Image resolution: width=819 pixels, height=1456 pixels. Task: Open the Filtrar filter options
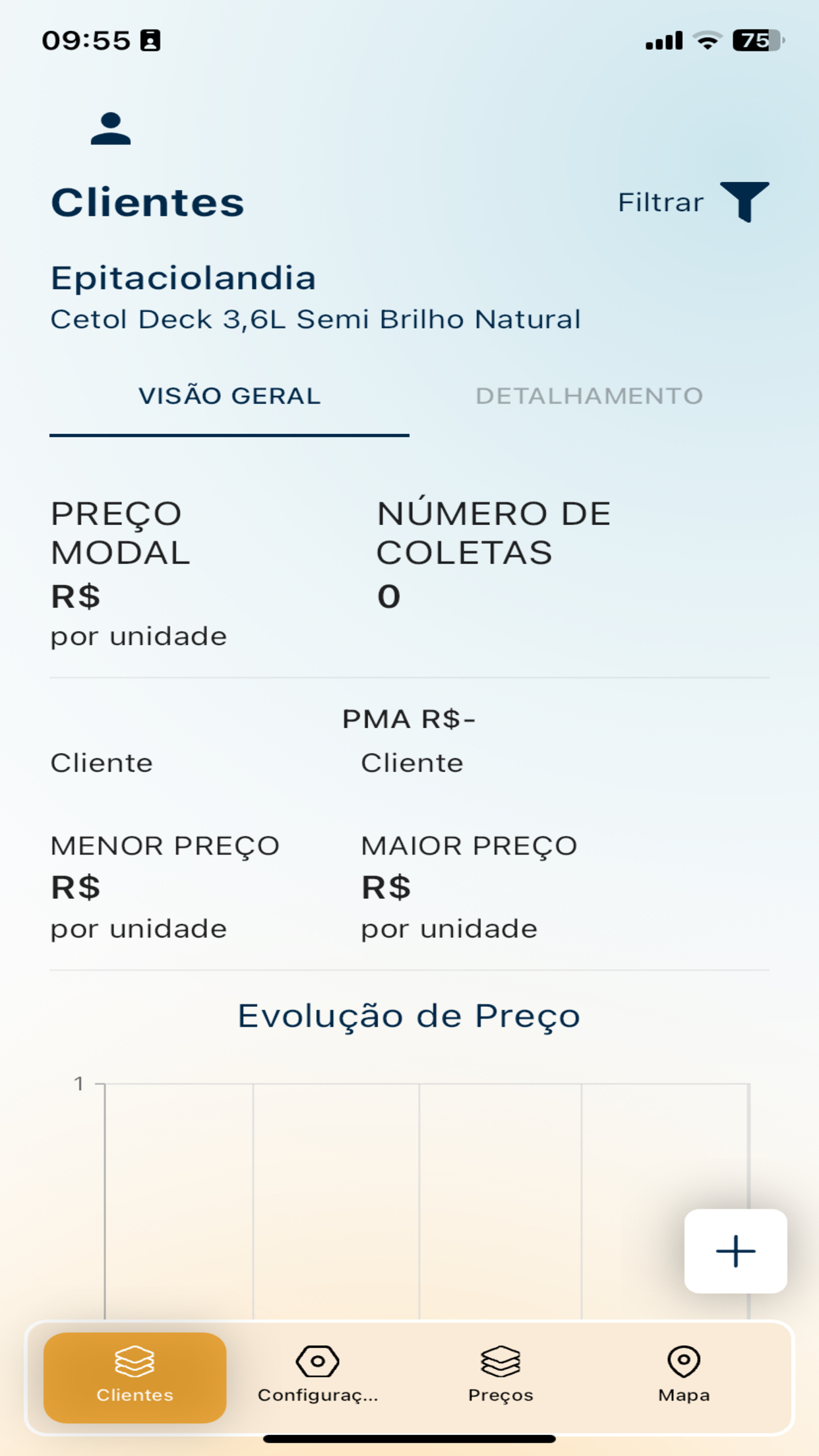click(x=693, y=202)
